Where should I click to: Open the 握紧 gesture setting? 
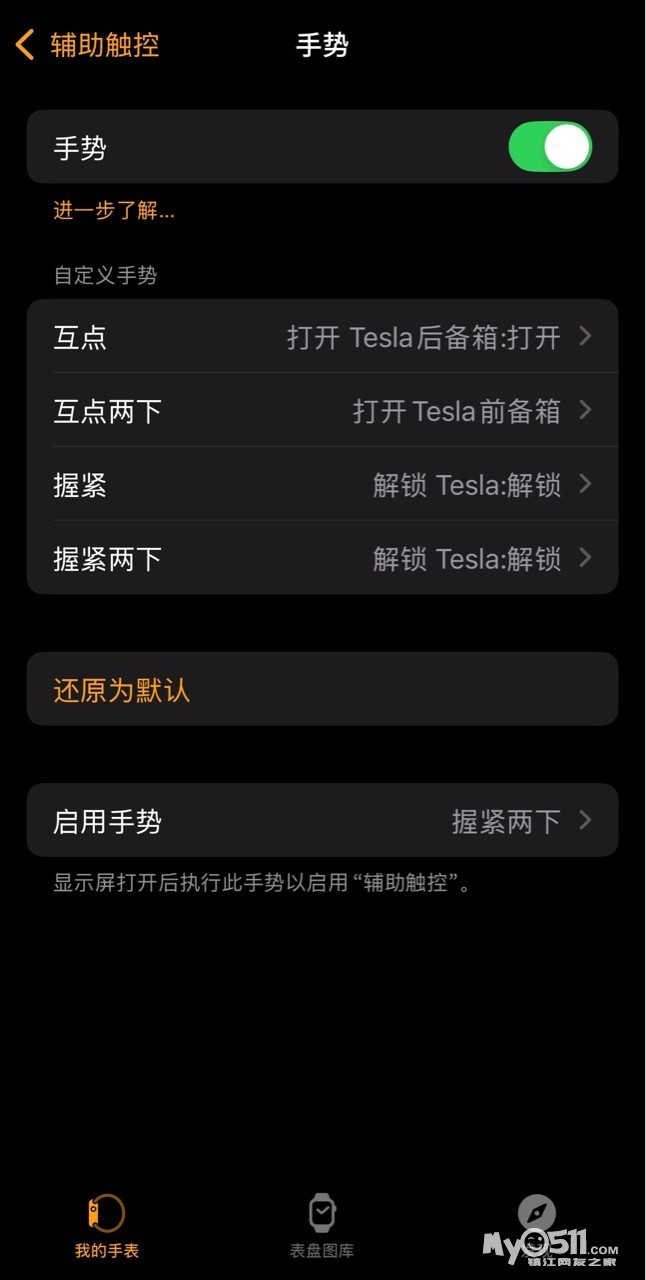click(322, 485)
